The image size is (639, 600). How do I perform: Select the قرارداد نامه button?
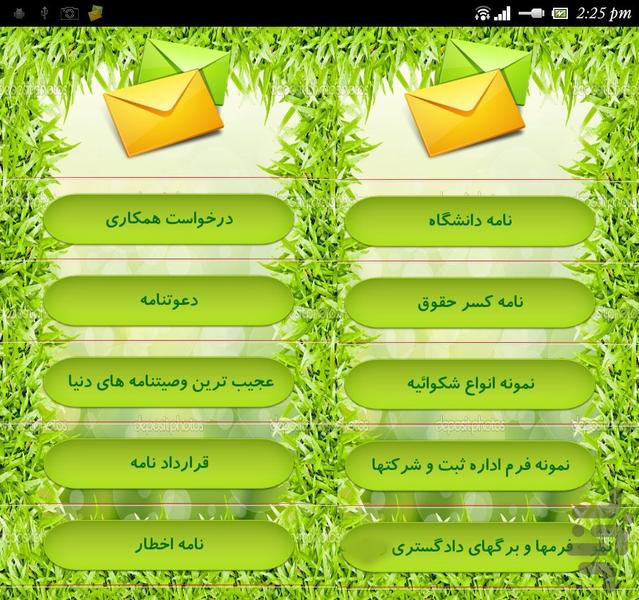[168, 463]
